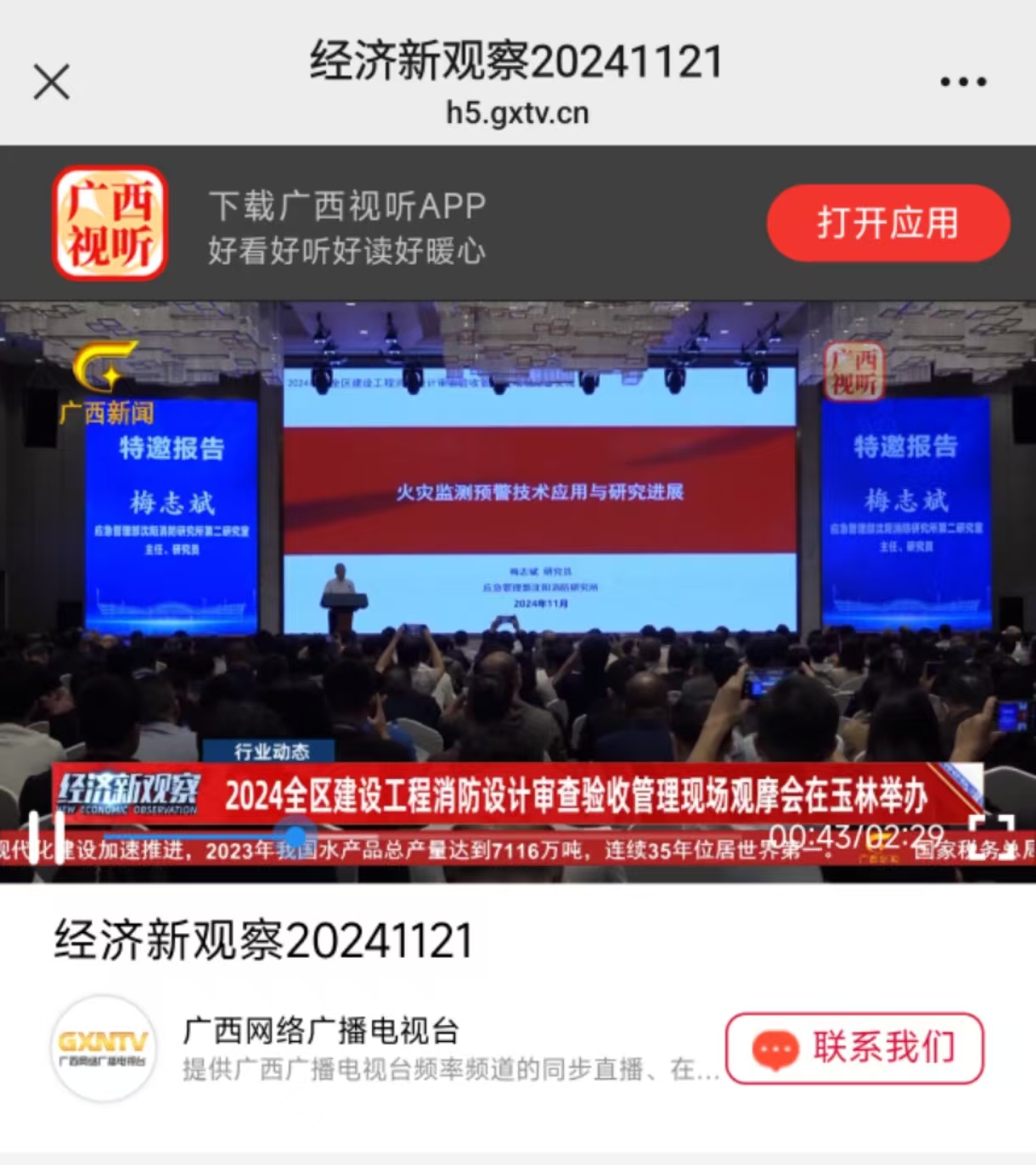Close the webpage with the X icon

[51, 82]
